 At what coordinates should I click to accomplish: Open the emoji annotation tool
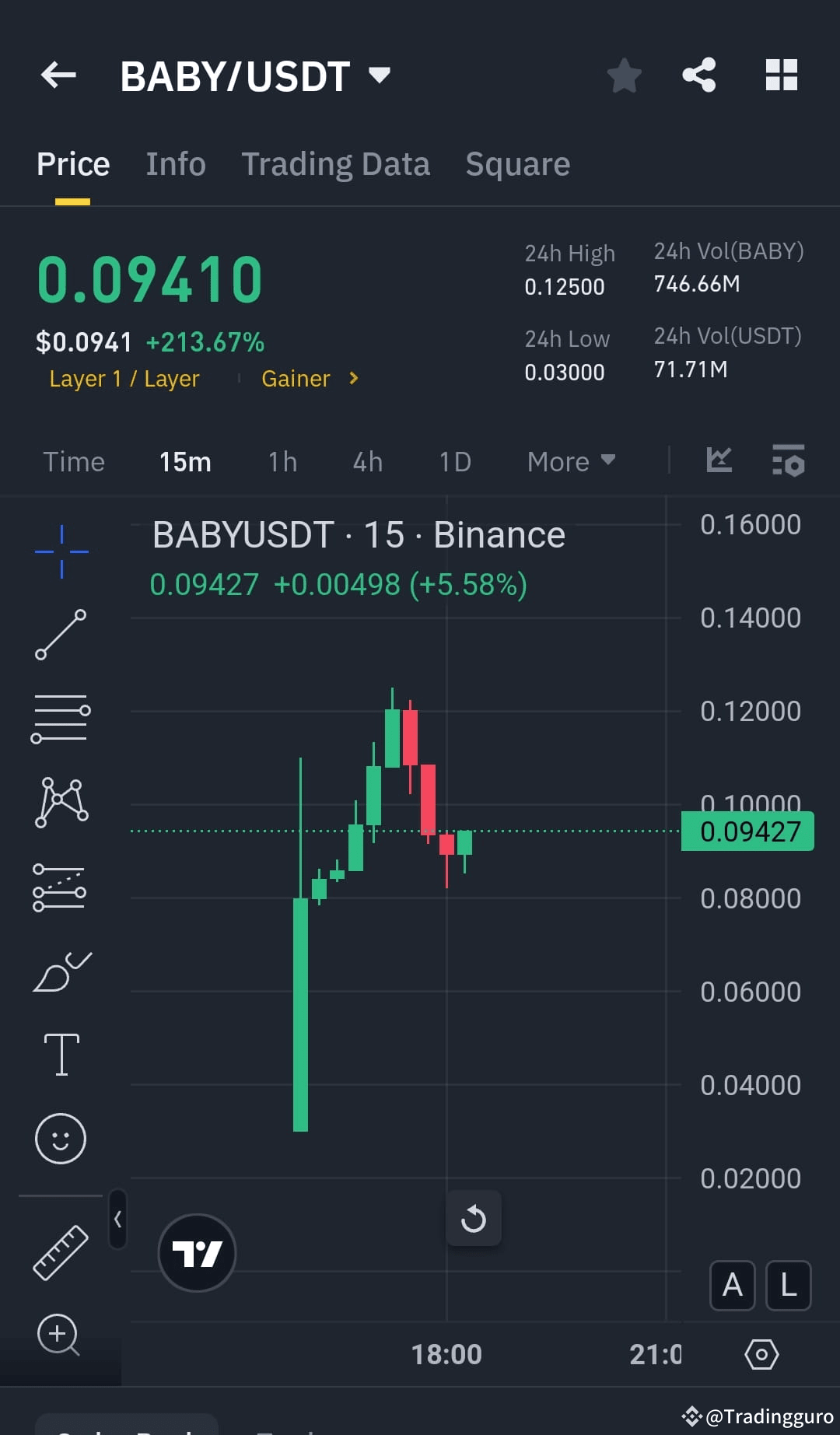(x=61, y=1137)
